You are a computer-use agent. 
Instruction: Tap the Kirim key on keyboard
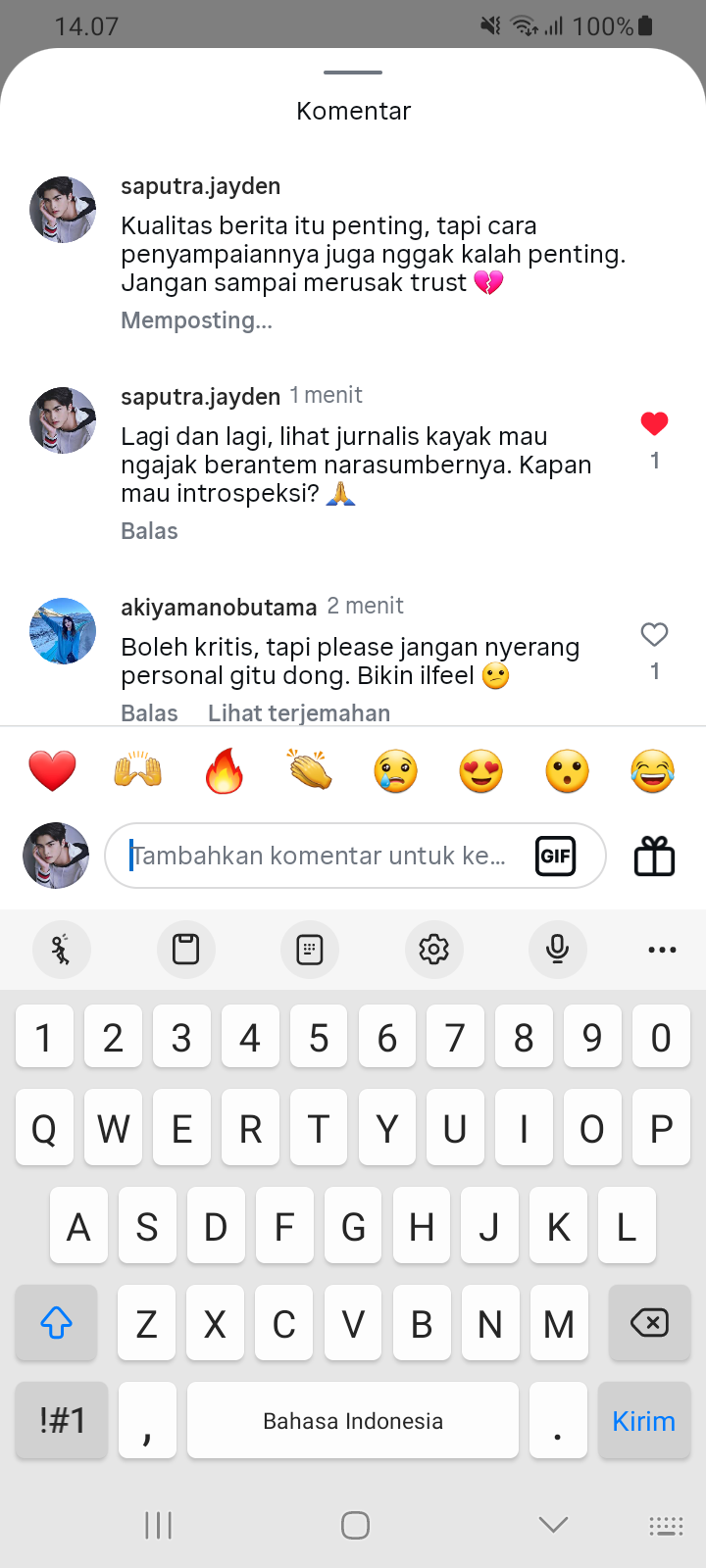[643, 1421]
